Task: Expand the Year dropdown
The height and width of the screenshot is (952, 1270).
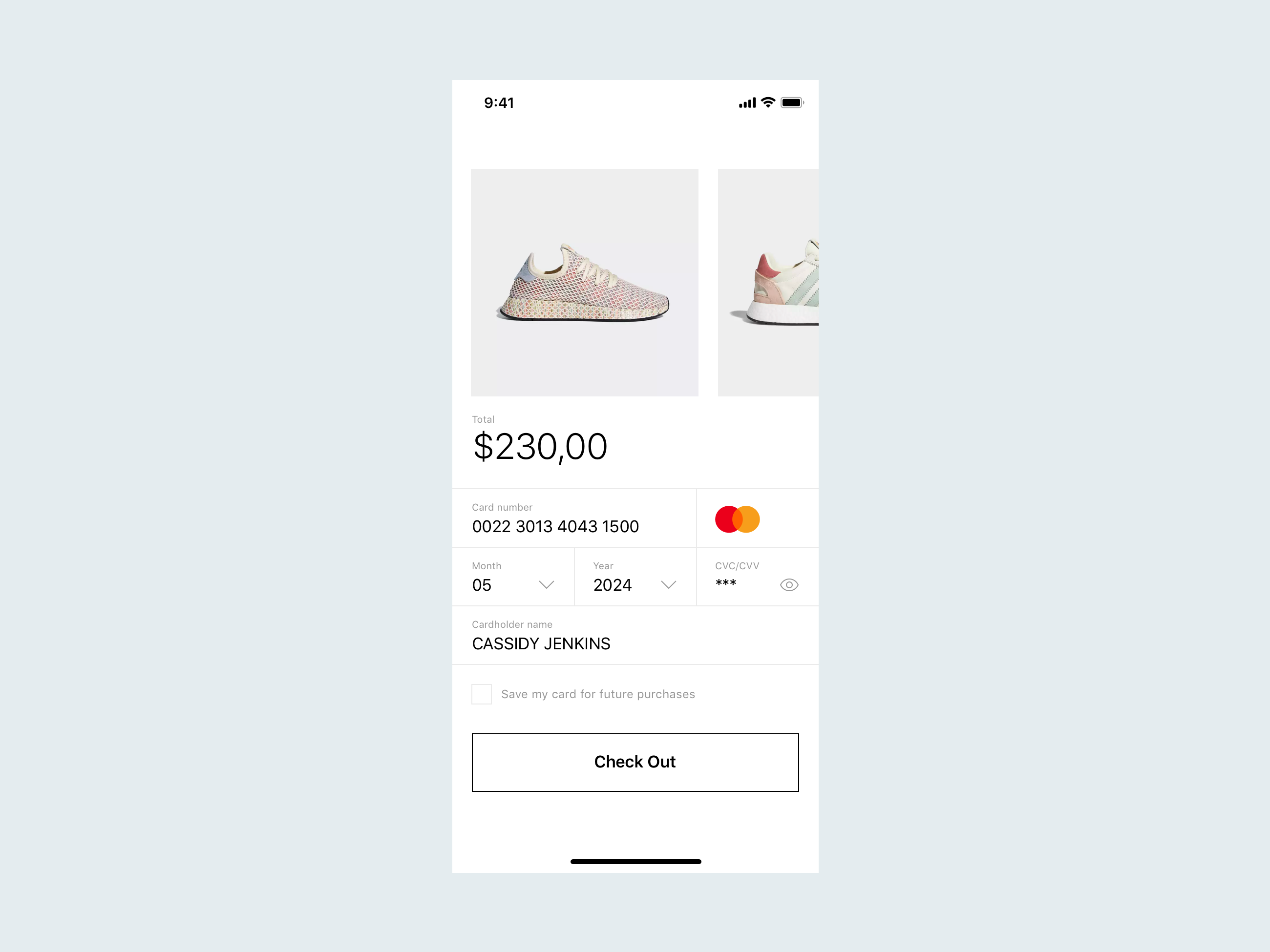Action: click(668, 585)
